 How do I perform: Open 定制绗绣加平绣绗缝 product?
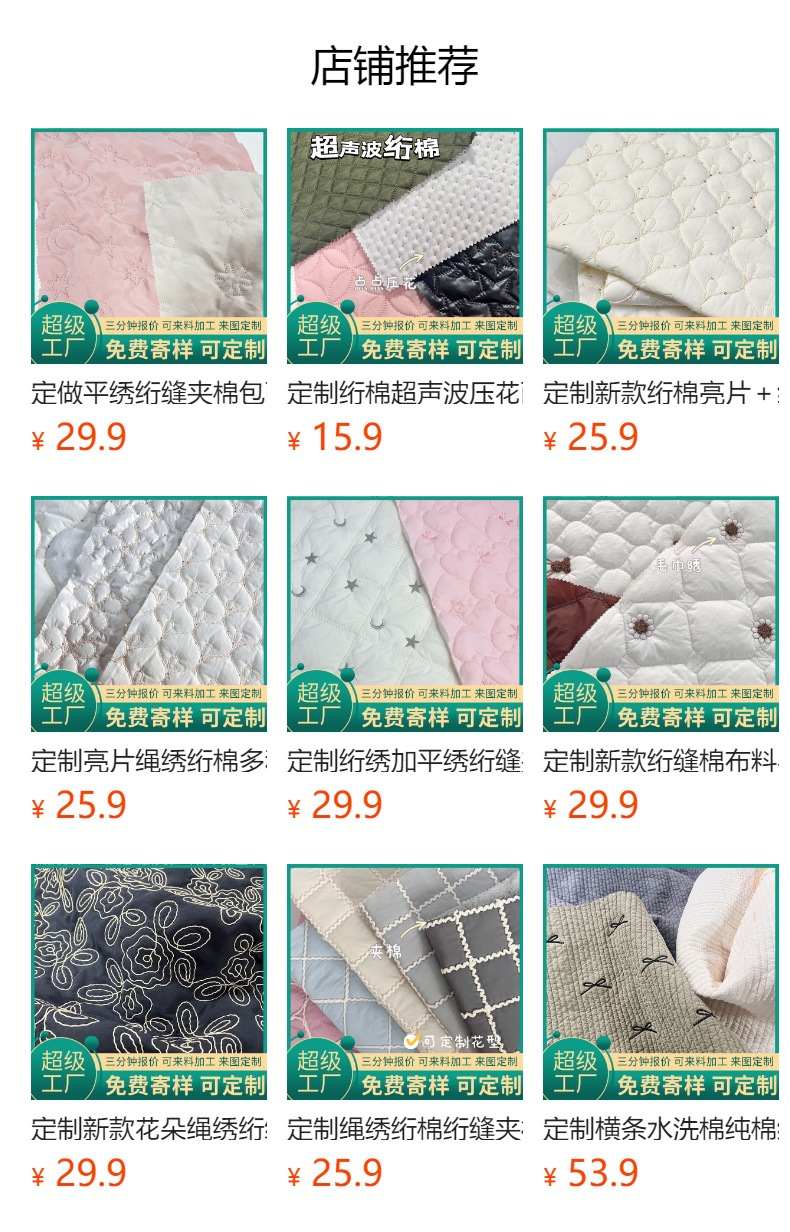(405, 614)
